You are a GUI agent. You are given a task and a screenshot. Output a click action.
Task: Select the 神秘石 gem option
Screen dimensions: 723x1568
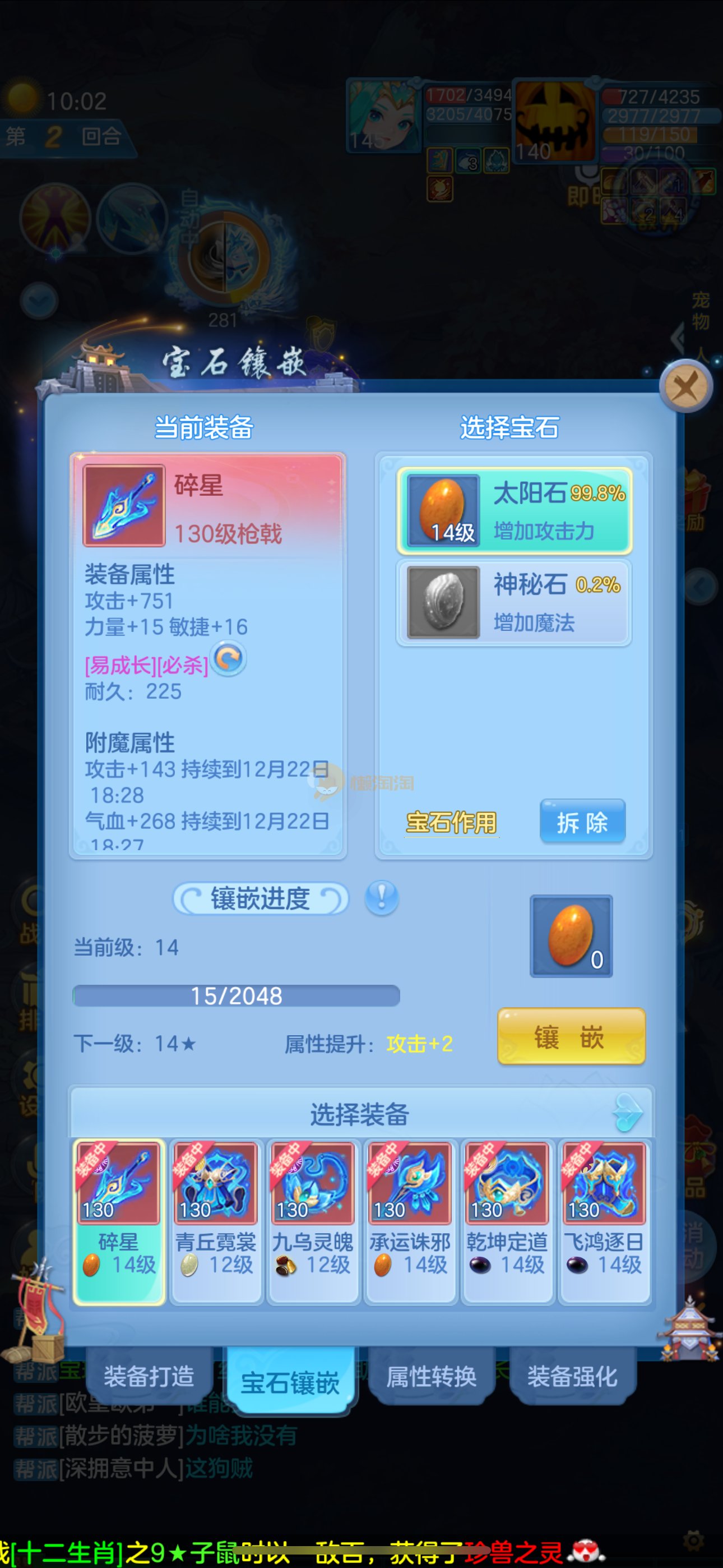coord(515,601)
